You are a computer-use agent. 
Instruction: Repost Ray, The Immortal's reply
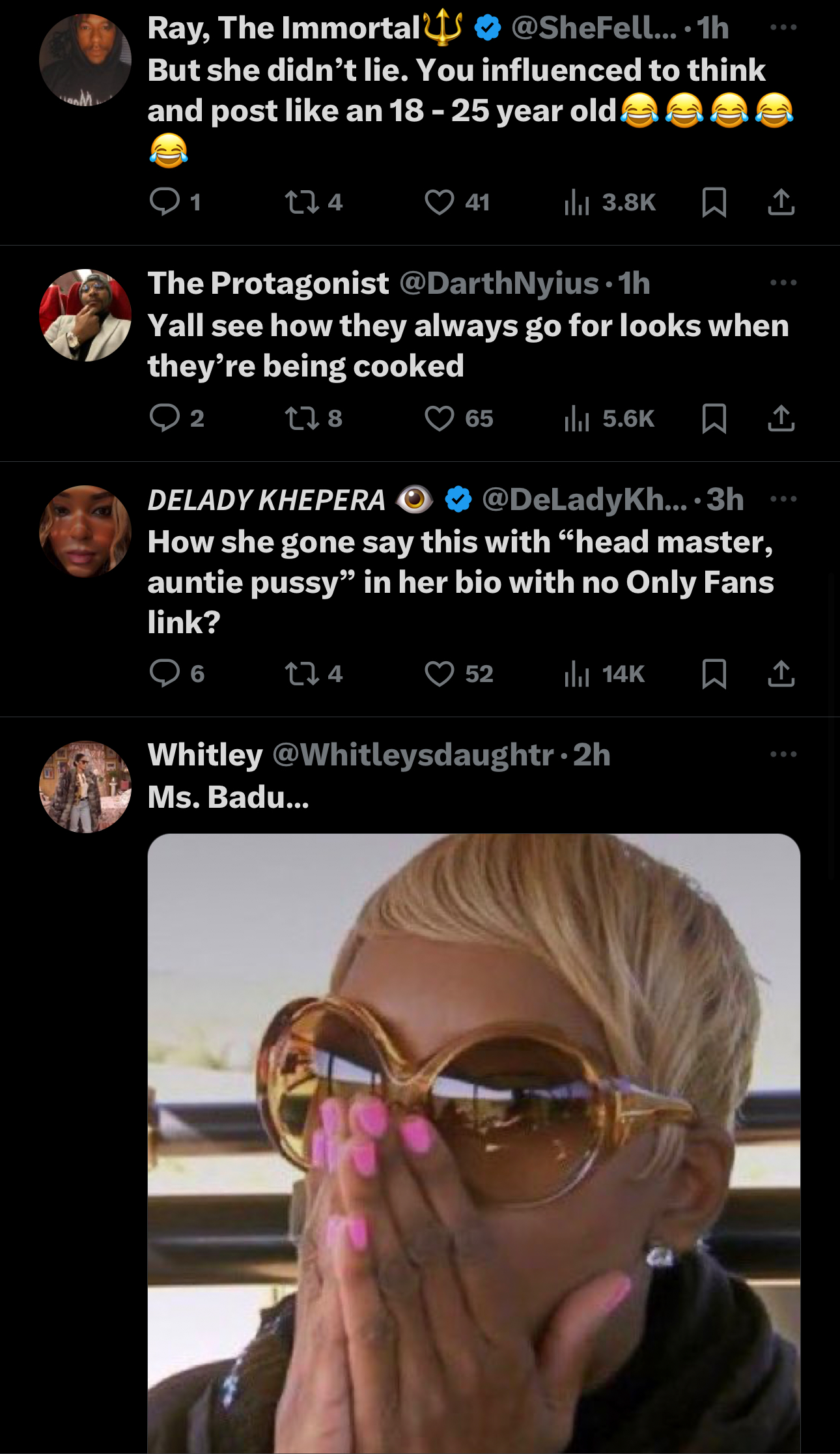[x=303, y=202]
